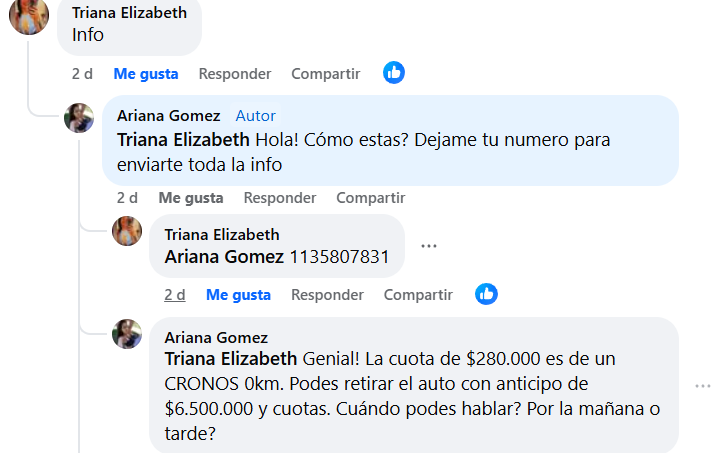Like Ariana's Hola Cómo estas reply
The image size is (719, 453).
click(191, 198)
